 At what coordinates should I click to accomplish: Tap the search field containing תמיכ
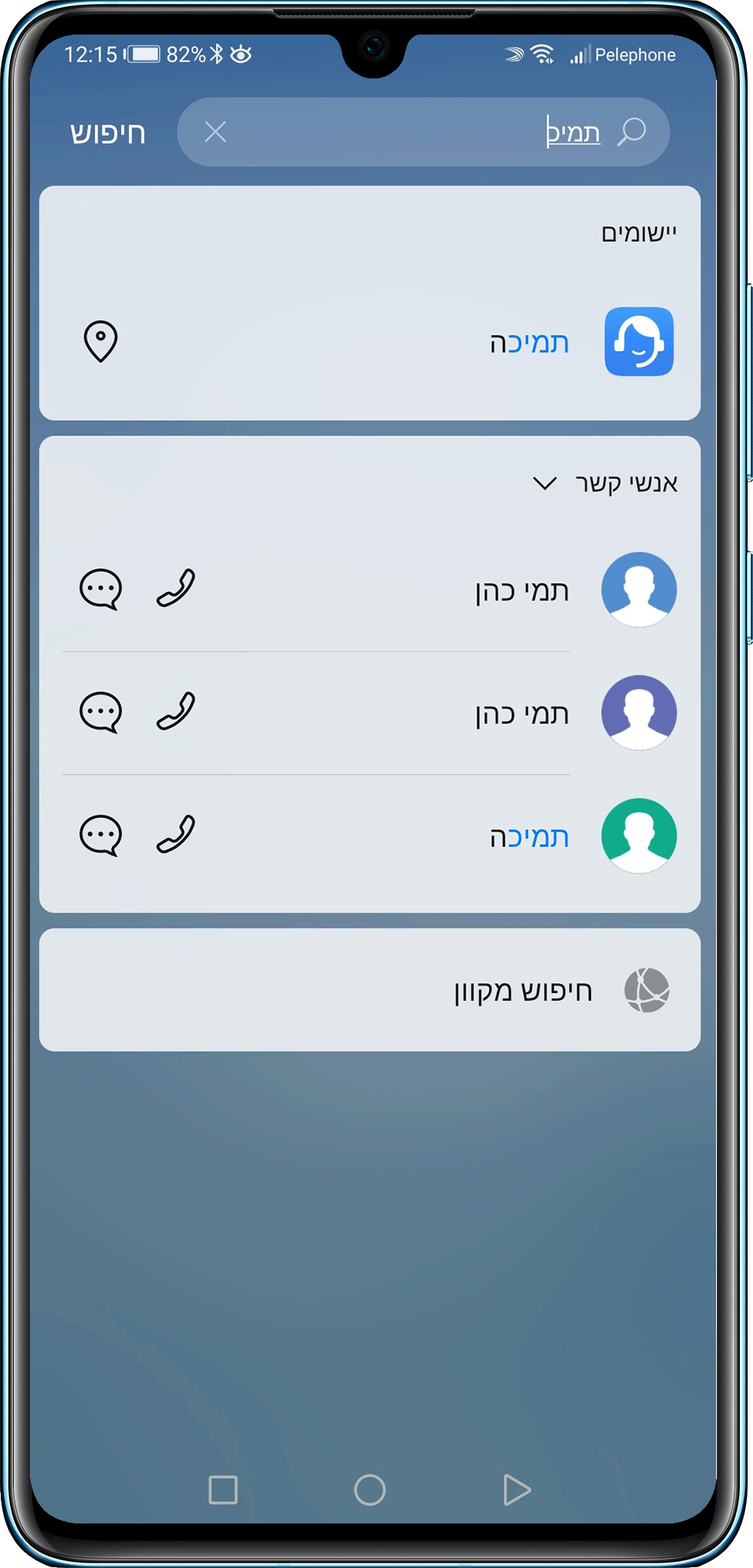point(422,132)
